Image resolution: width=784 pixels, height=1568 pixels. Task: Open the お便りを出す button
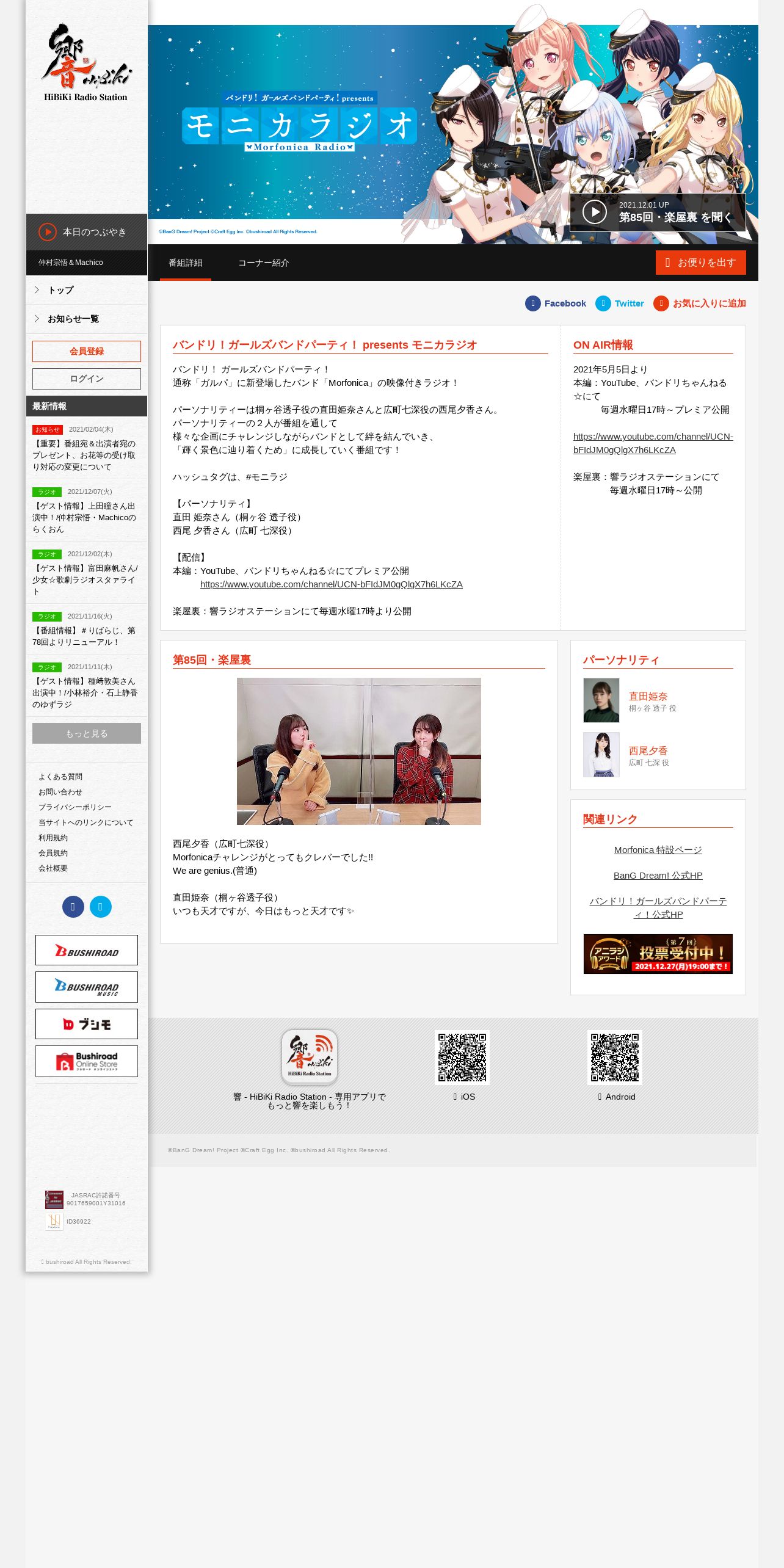tap(700, 263)
